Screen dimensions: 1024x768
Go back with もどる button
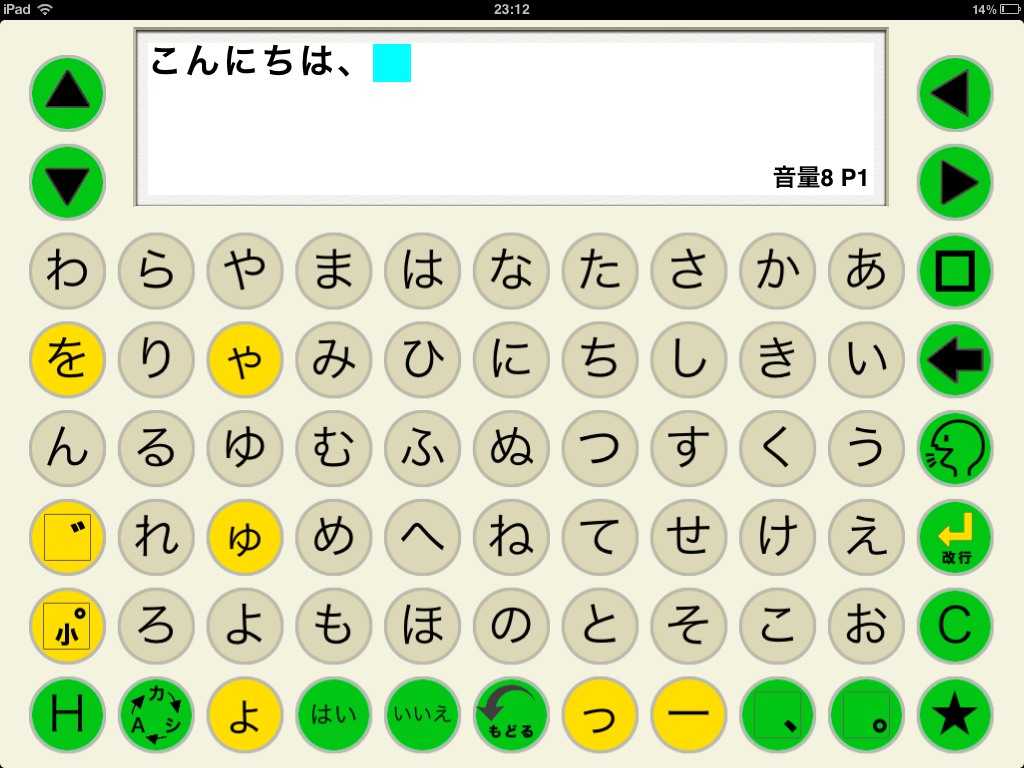[511, 714]
